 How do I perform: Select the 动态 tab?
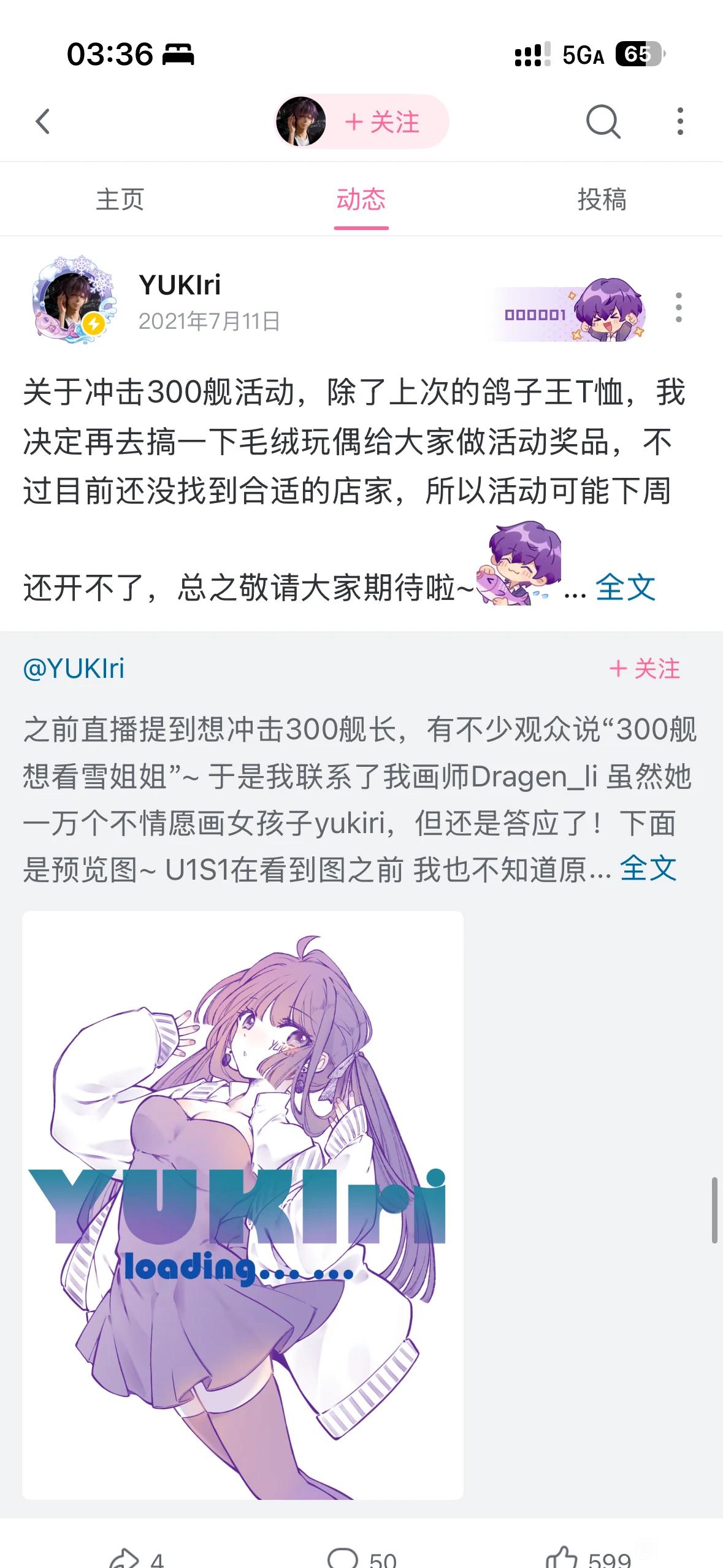pos(361,200)
